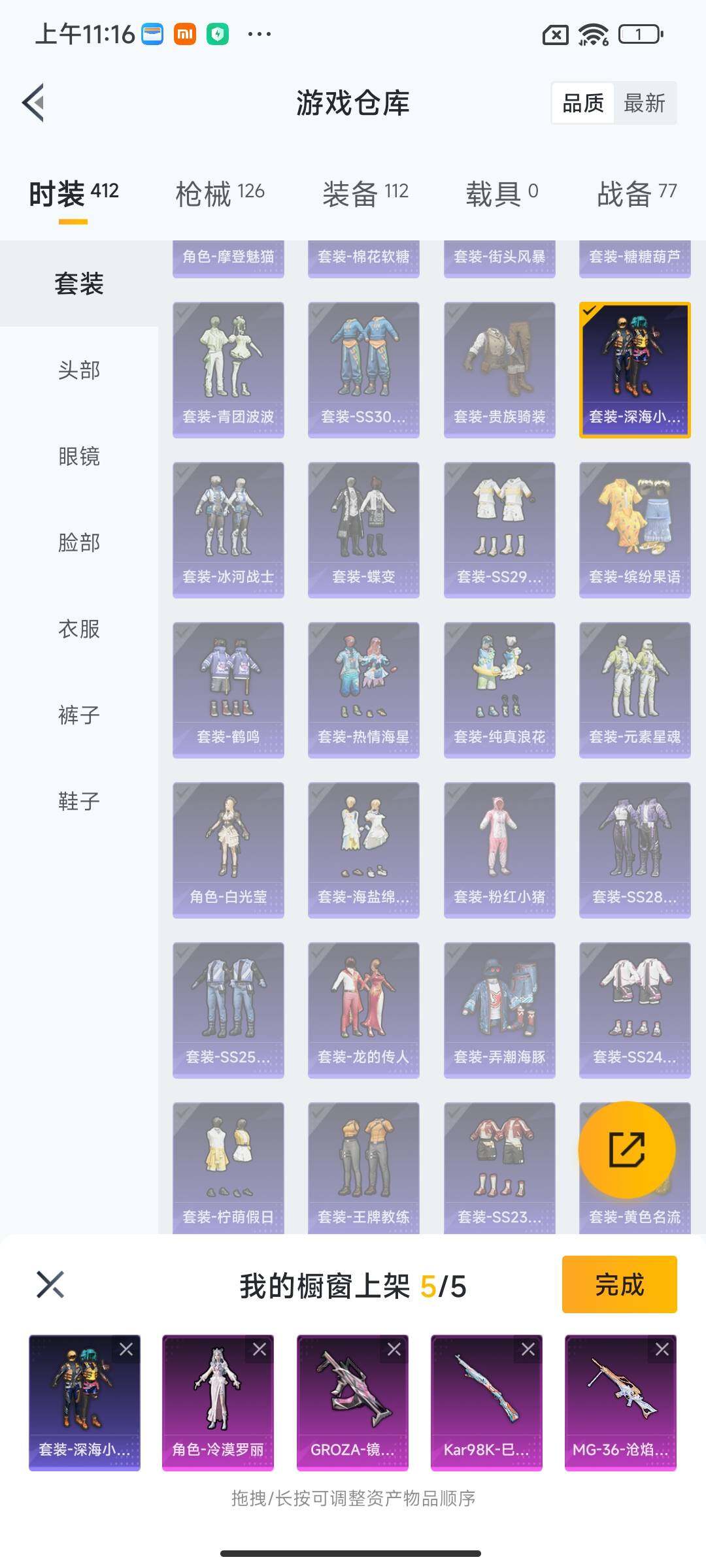Screen dimensions: 706x1568
Task: Open the 装备 tab
Action: (365, 193)
